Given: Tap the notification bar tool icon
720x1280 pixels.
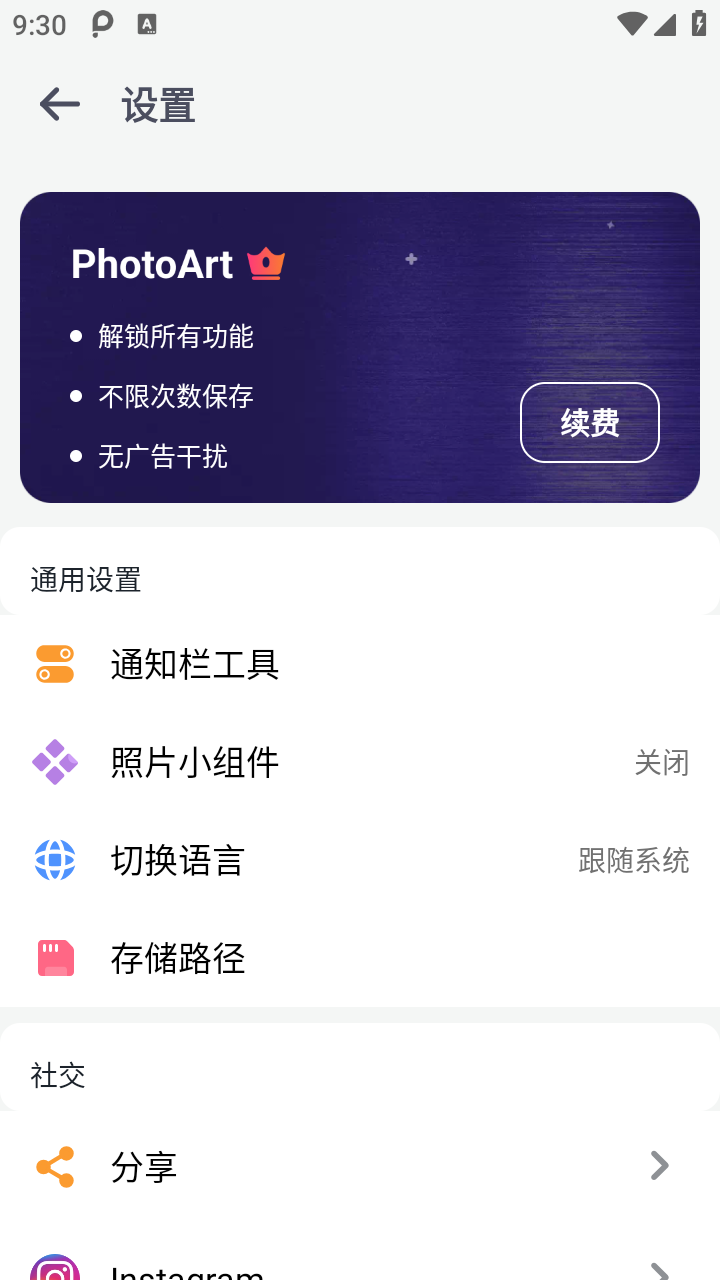Looking at the screenshot, I should pyautogui.click(x=54, y=663).
